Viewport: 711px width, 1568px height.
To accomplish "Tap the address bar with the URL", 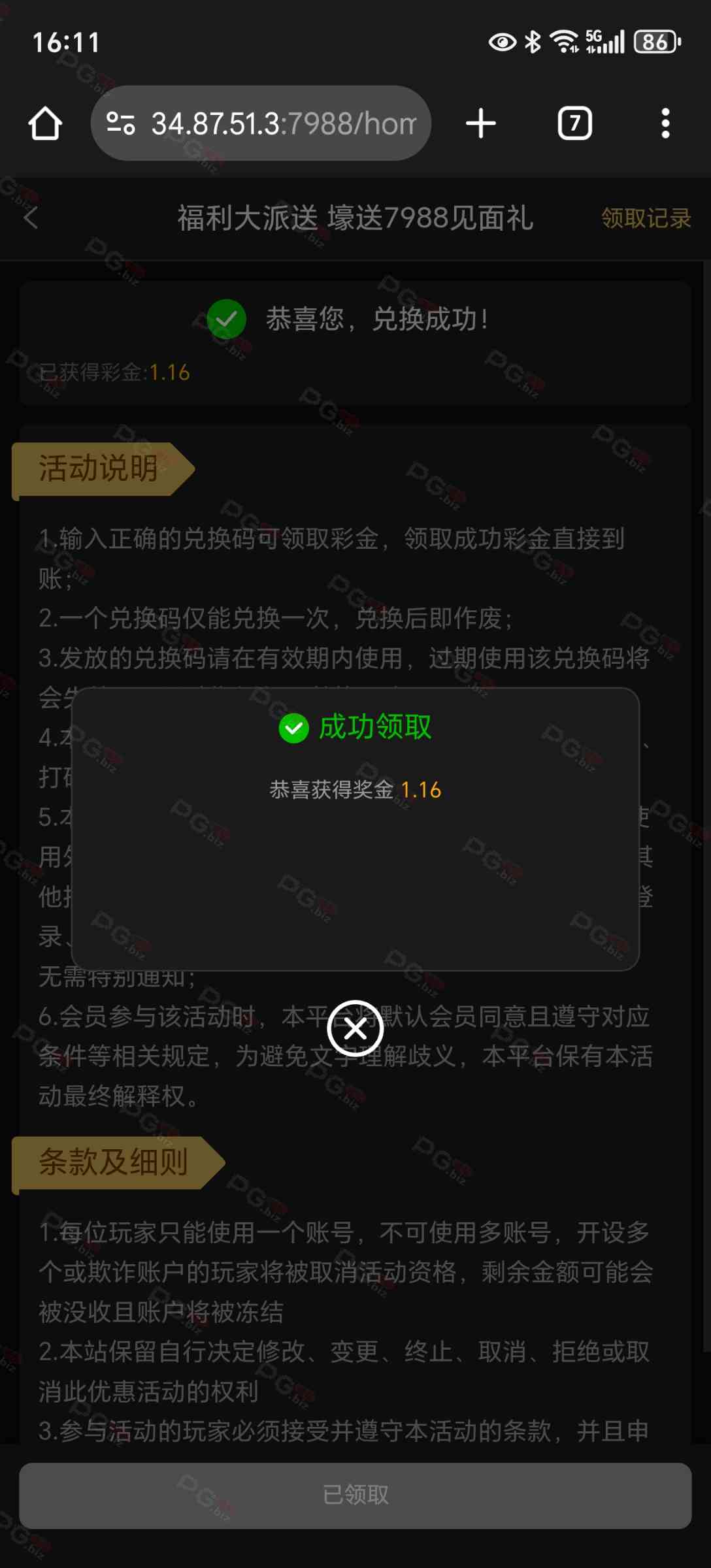I will [282, 123].
